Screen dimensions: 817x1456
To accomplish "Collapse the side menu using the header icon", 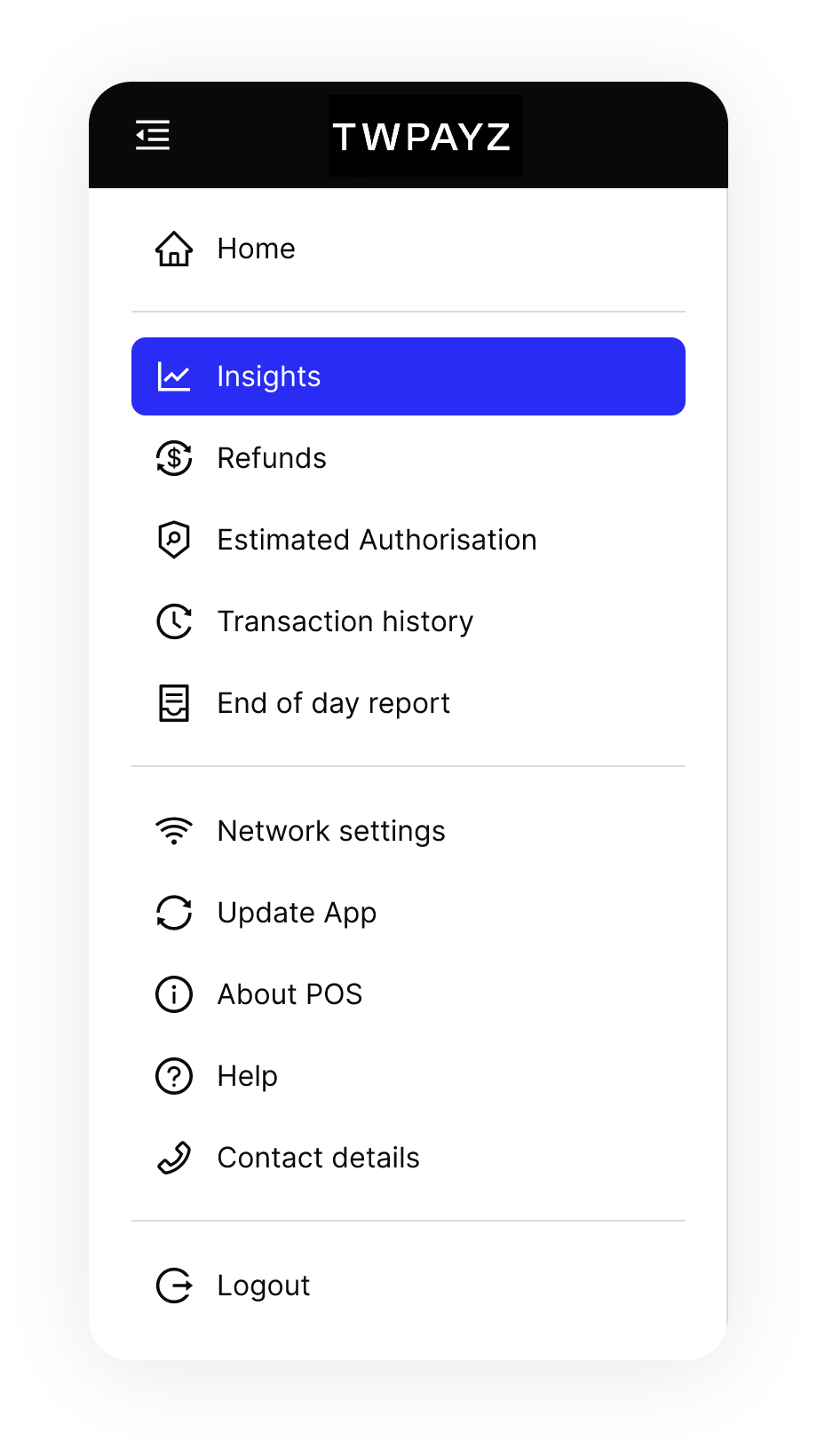I will tap(153, 136).
